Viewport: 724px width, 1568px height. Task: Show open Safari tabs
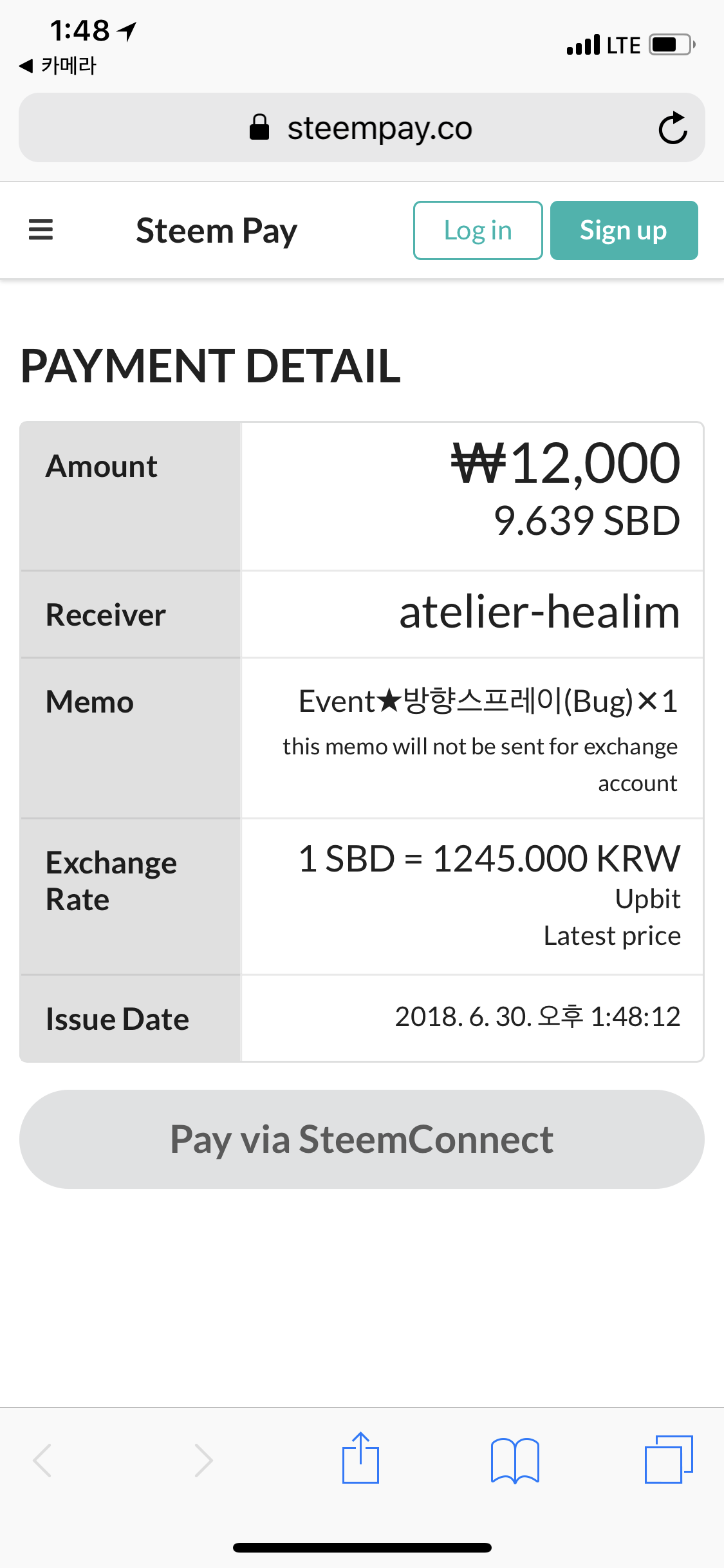(669, 1459)
